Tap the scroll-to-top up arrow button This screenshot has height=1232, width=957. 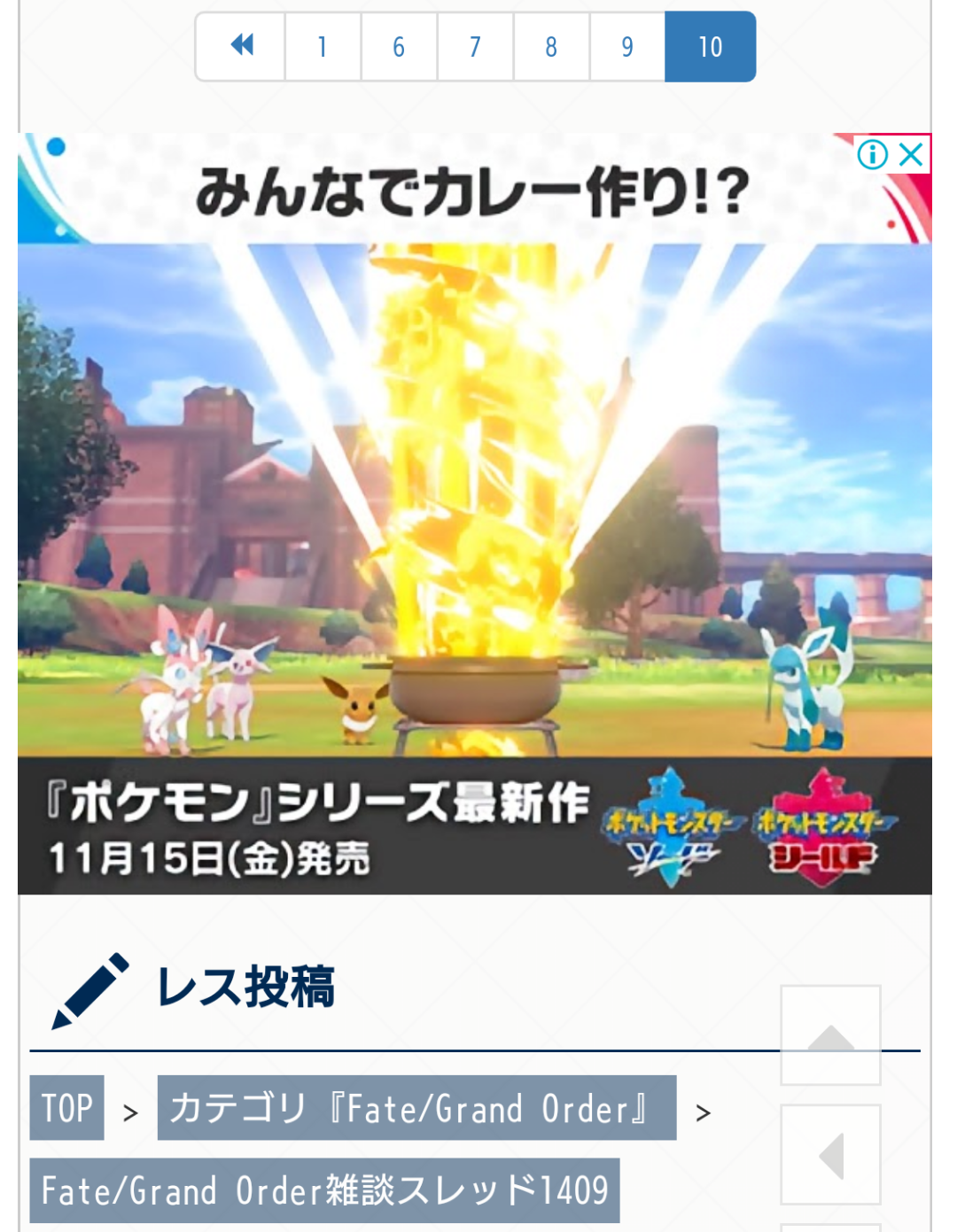[830, 1034]
